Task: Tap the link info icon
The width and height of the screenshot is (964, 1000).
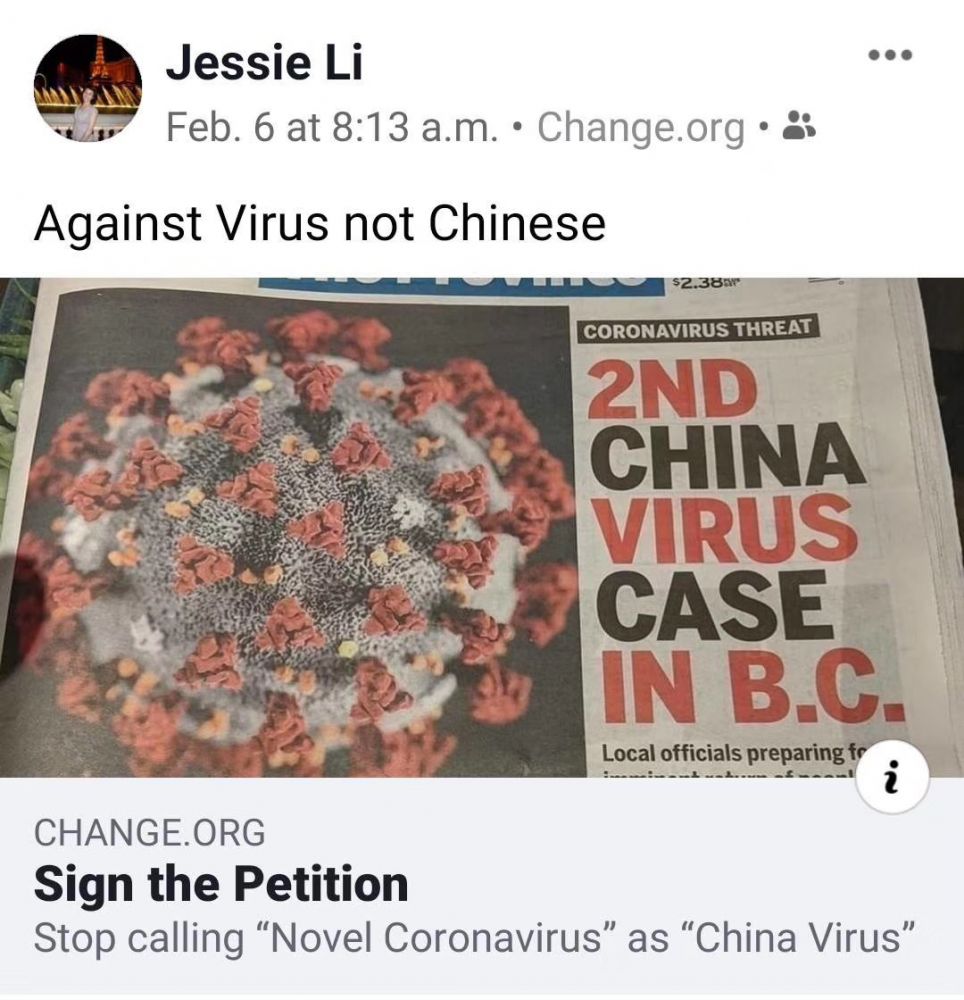Action: point(893,777)
